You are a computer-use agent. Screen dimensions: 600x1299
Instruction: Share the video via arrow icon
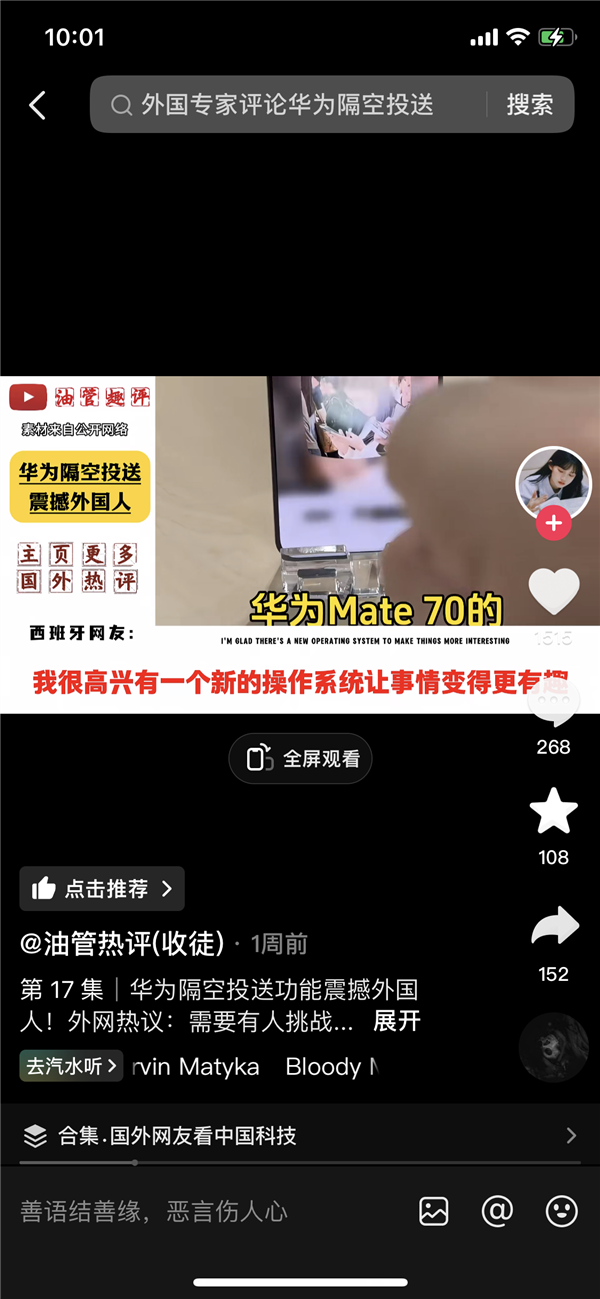553,927
